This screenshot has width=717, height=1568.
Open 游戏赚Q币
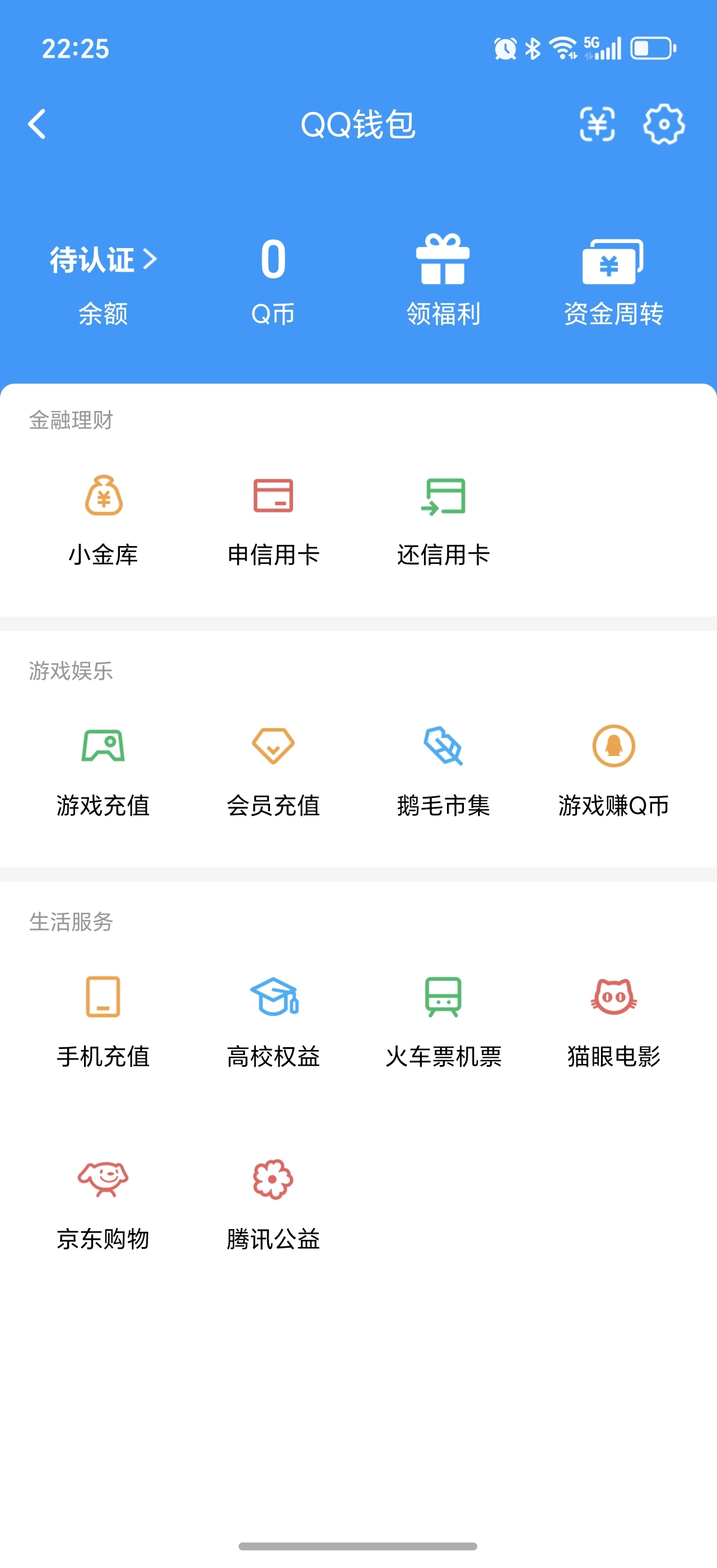pos(613,771)
